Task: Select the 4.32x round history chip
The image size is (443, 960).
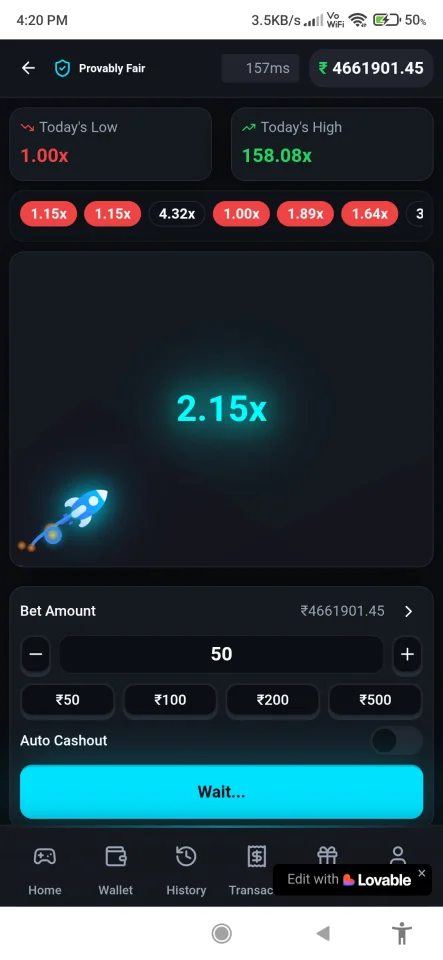Action: click(177, 214)
